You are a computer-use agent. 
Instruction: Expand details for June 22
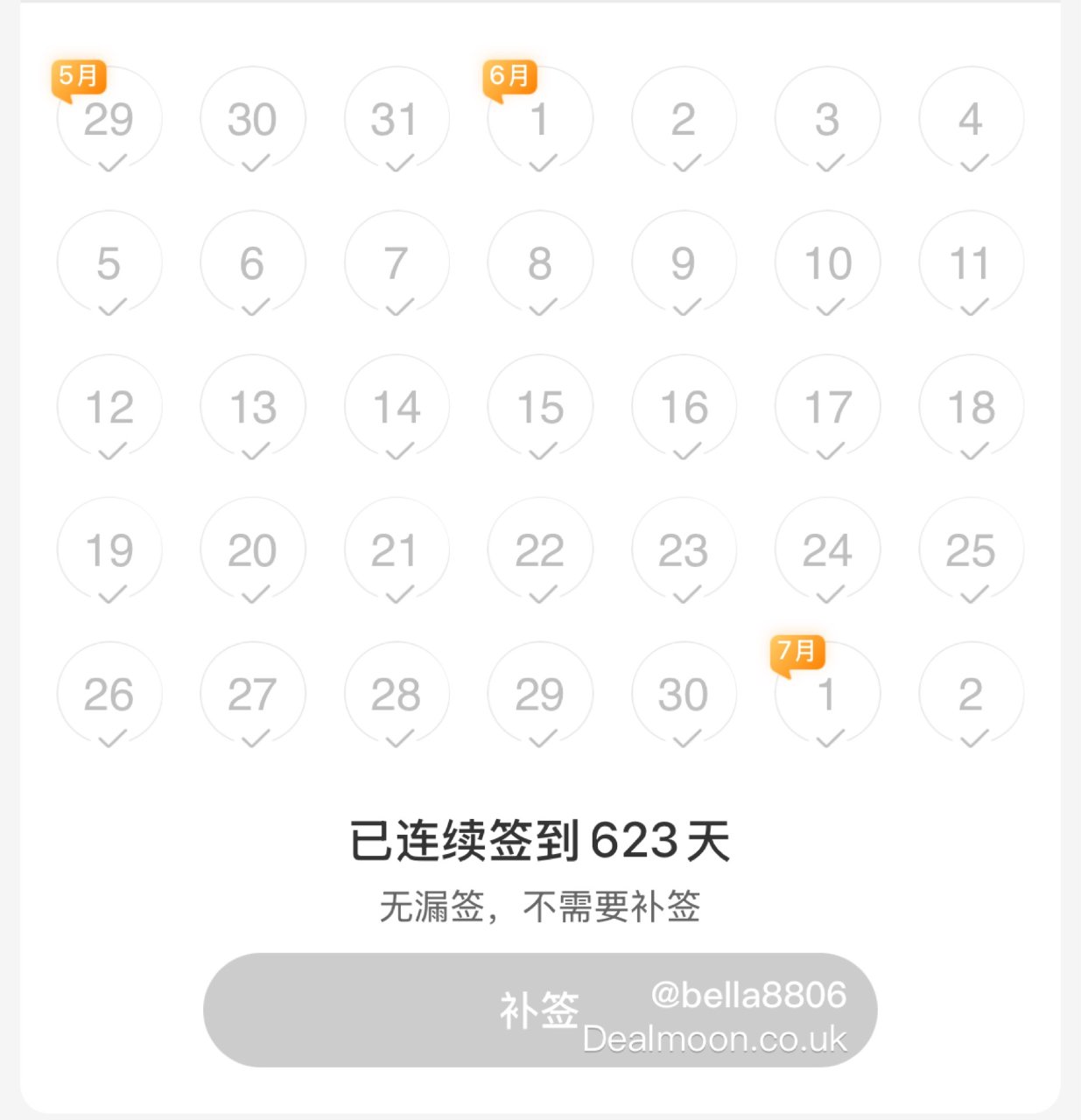tap(540, 549)
